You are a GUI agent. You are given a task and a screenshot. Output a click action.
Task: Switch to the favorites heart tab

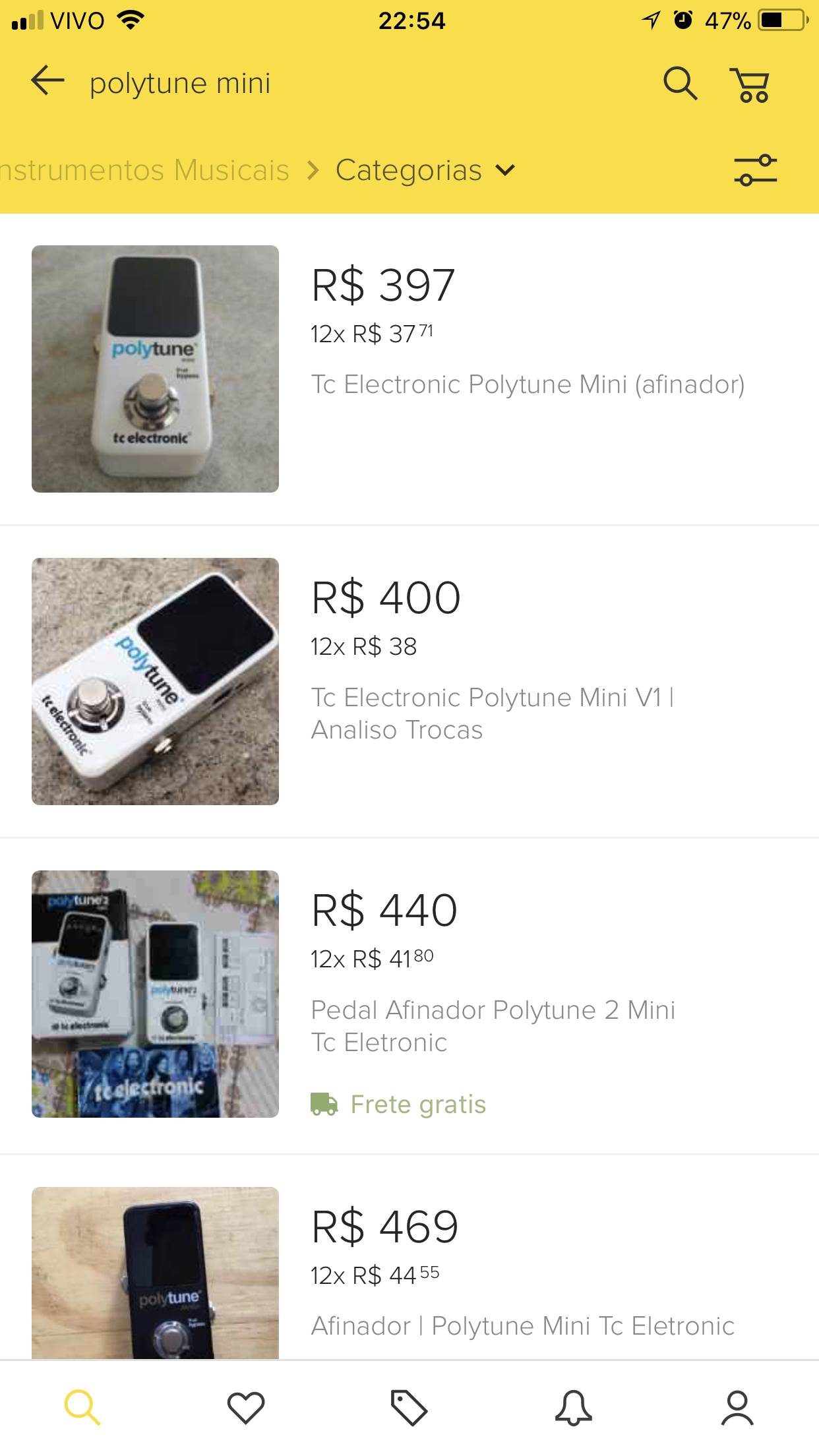click(x=246, y=1407)
